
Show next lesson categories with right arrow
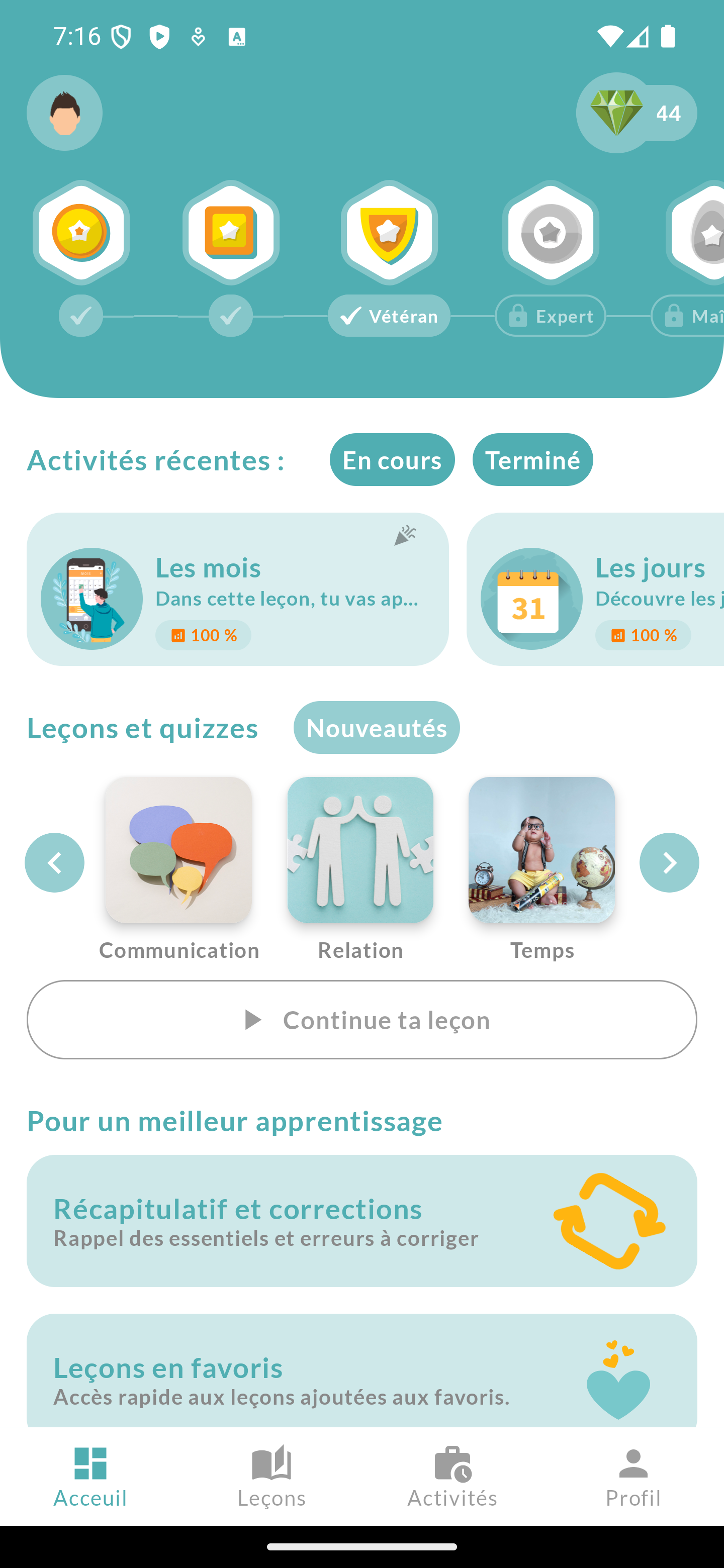(x=669, y=862)
